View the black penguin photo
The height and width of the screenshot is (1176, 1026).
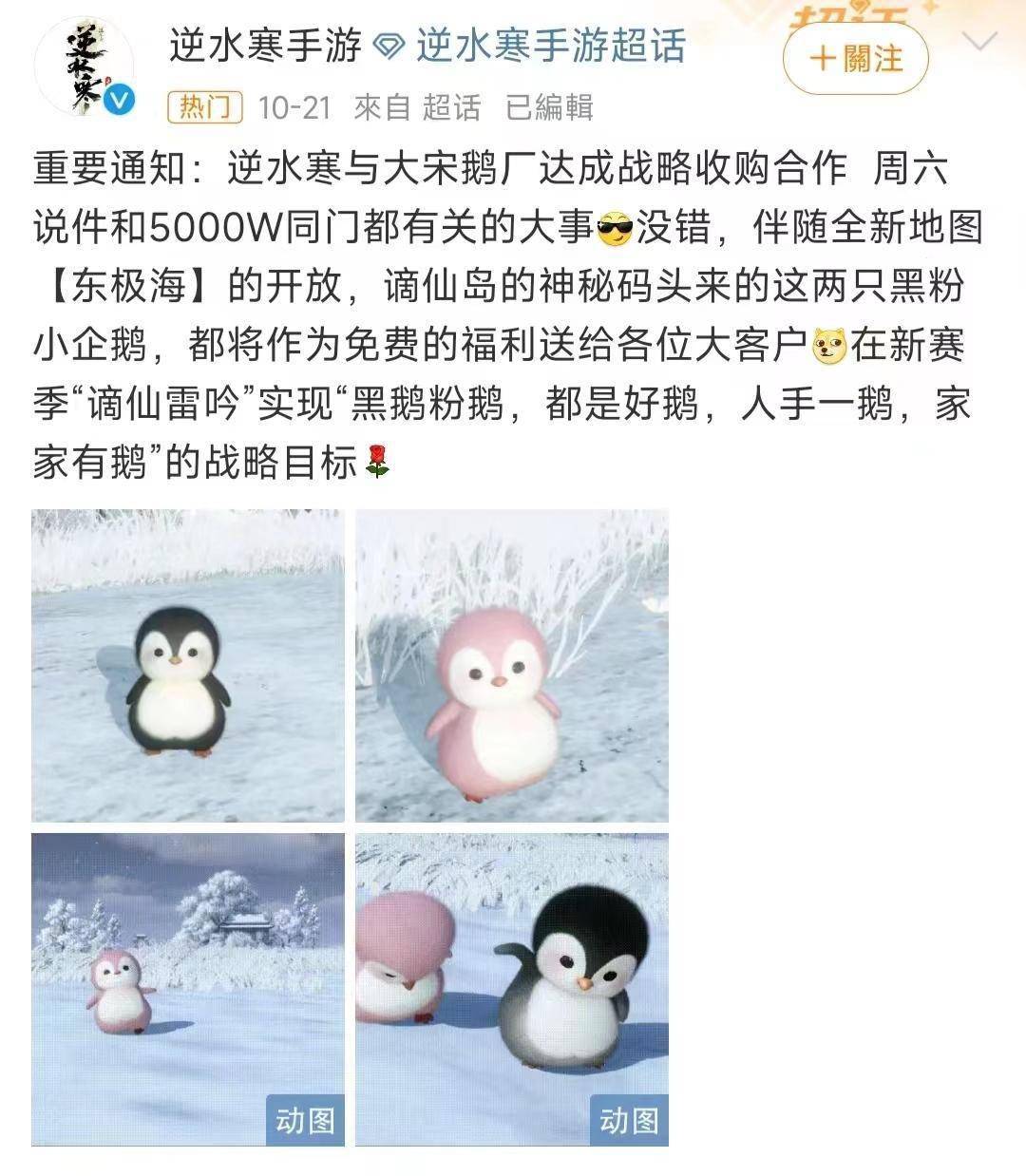pos(188,666)
